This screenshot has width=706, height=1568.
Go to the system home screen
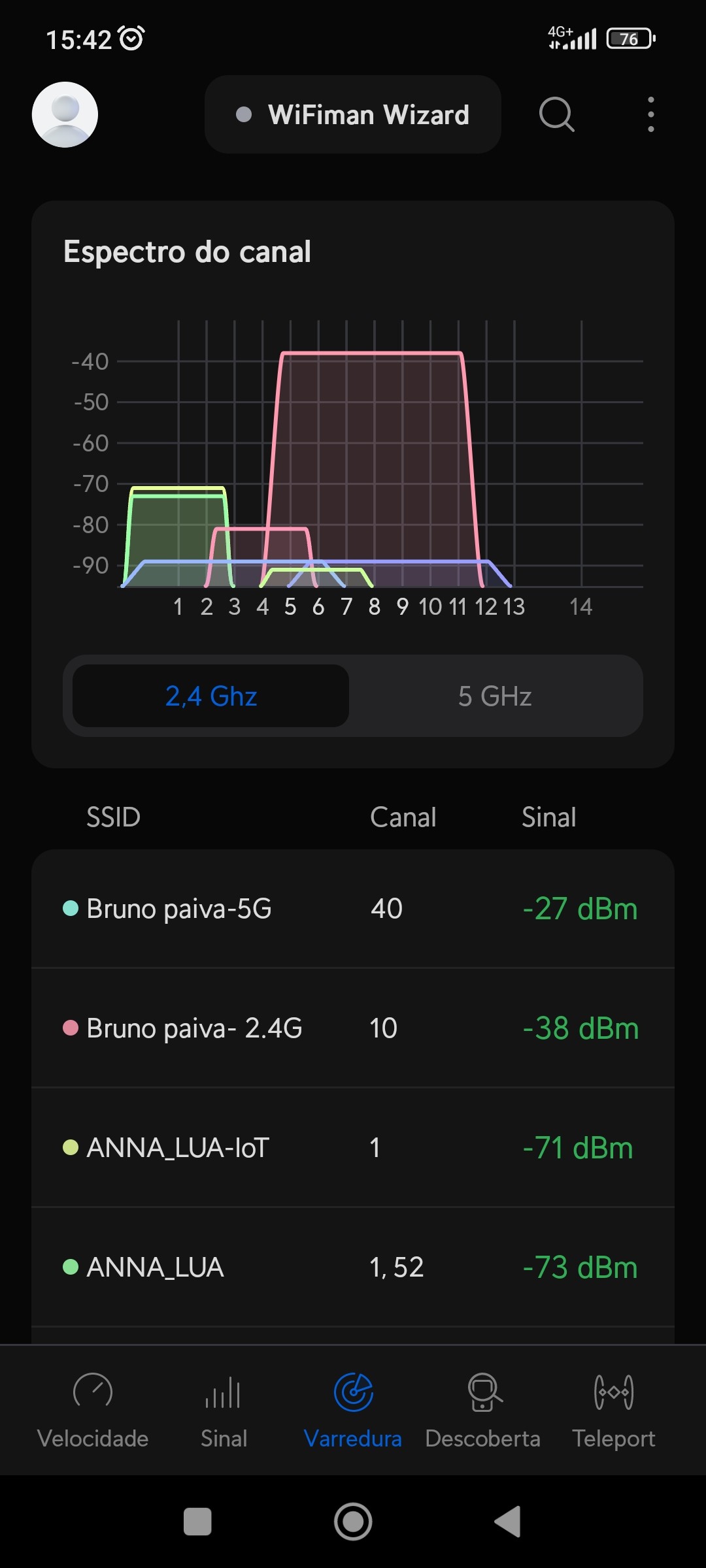(353, 1522)
